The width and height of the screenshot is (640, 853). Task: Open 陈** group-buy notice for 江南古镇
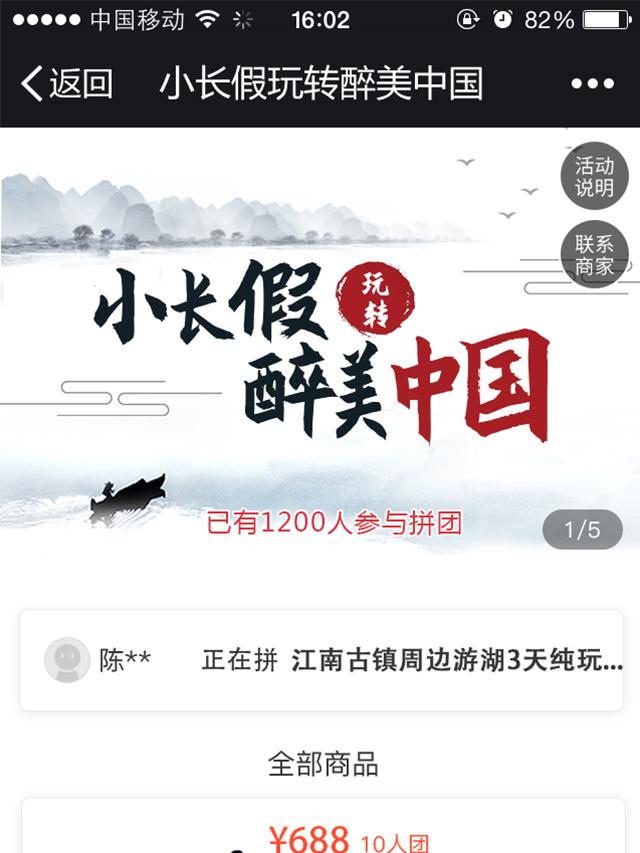point(320,660)
